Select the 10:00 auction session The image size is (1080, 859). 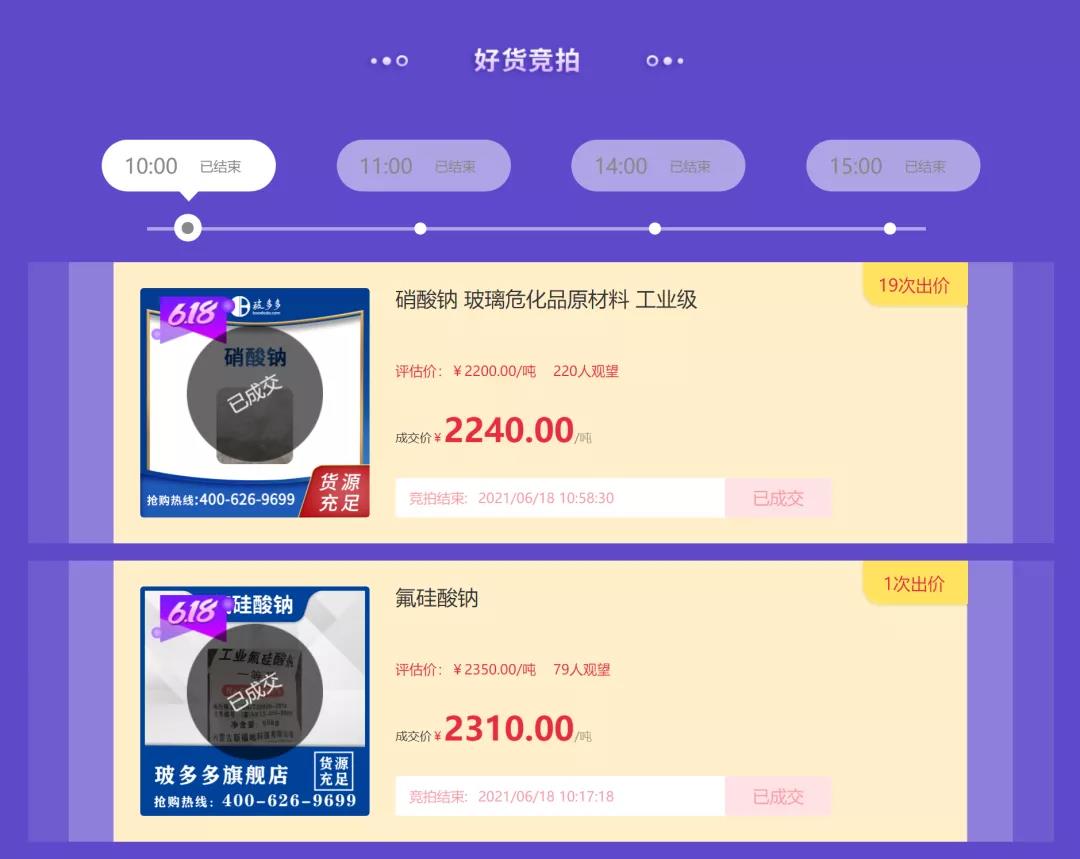tap(188, 166)
